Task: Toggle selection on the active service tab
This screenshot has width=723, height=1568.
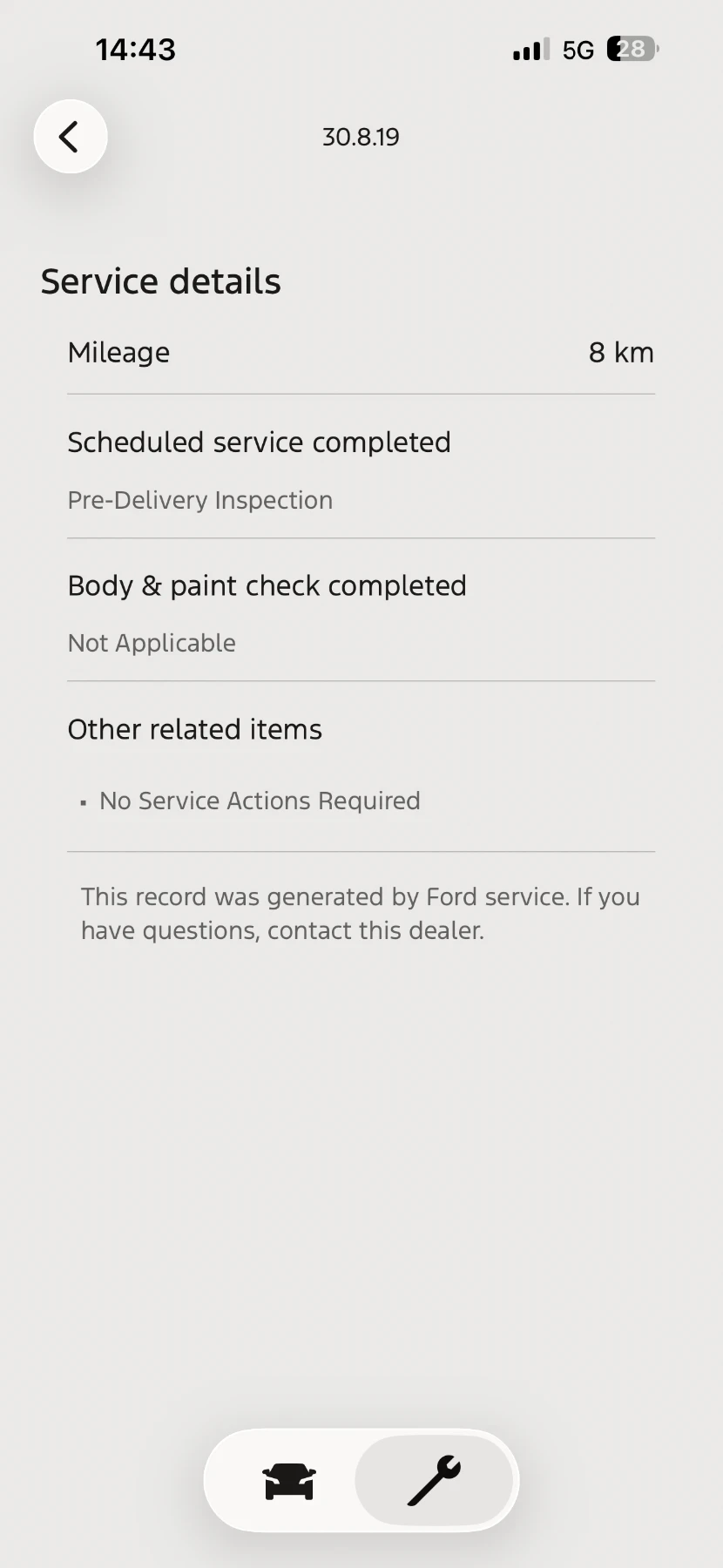Action: point(434,1481)
